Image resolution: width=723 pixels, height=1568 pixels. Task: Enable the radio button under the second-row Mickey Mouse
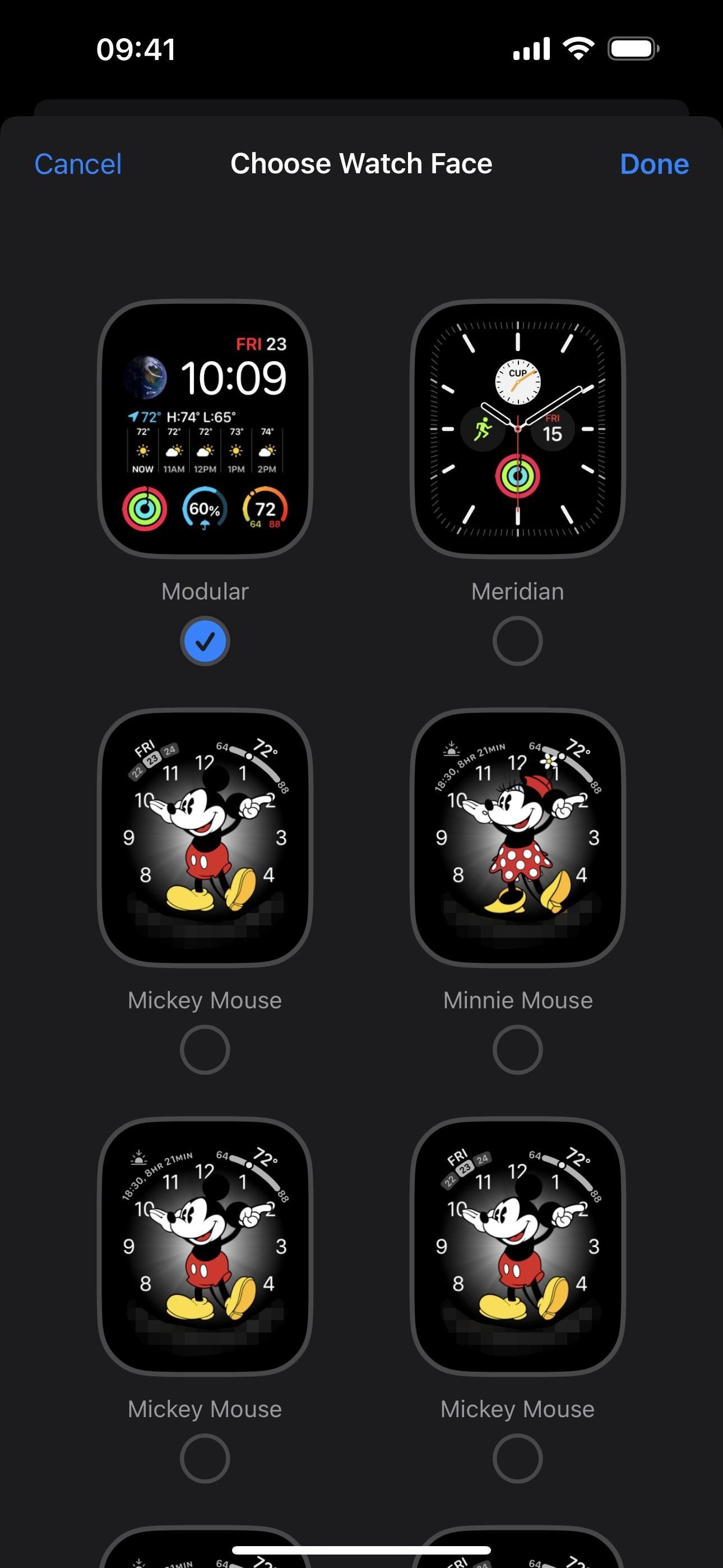click(x=205, y=1049)
